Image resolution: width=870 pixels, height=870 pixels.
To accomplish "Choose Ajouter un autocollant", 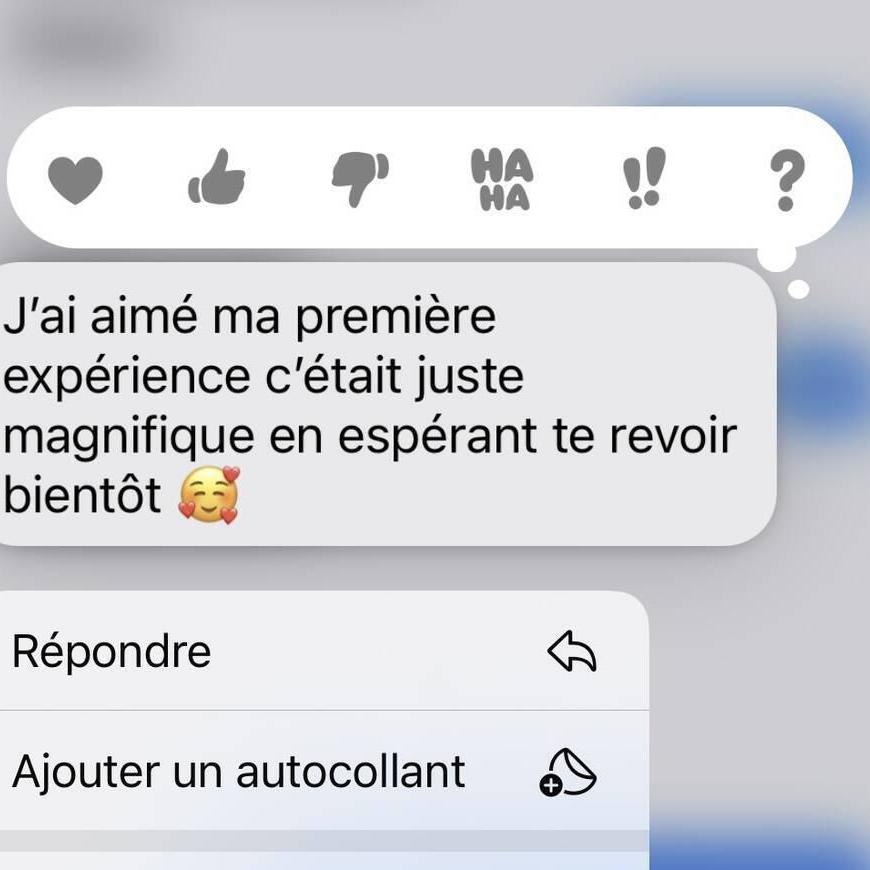I will [300, 772].
